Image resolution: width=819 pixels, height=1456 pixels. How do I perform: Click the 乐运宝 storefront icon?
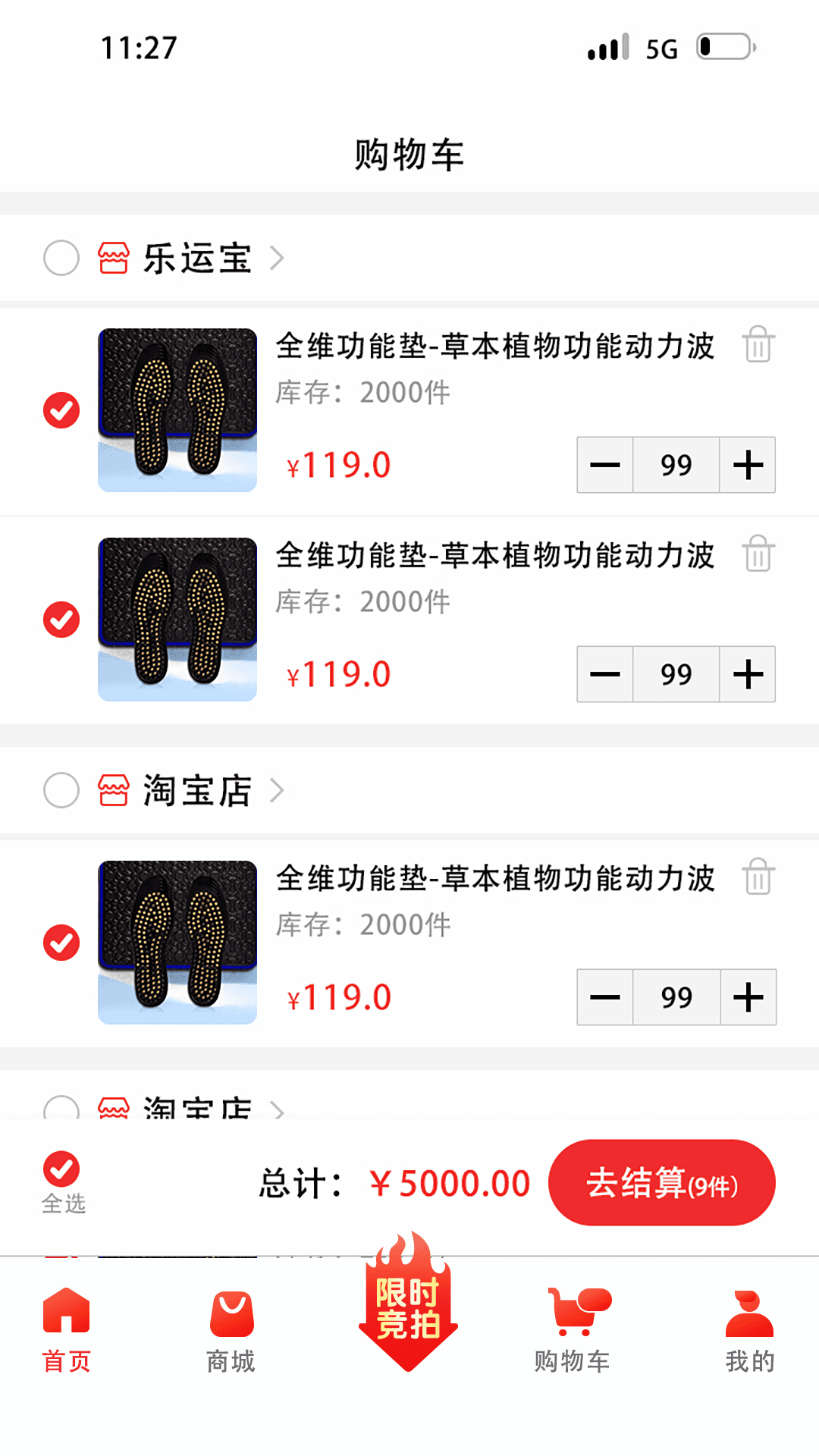coord(112,258)
